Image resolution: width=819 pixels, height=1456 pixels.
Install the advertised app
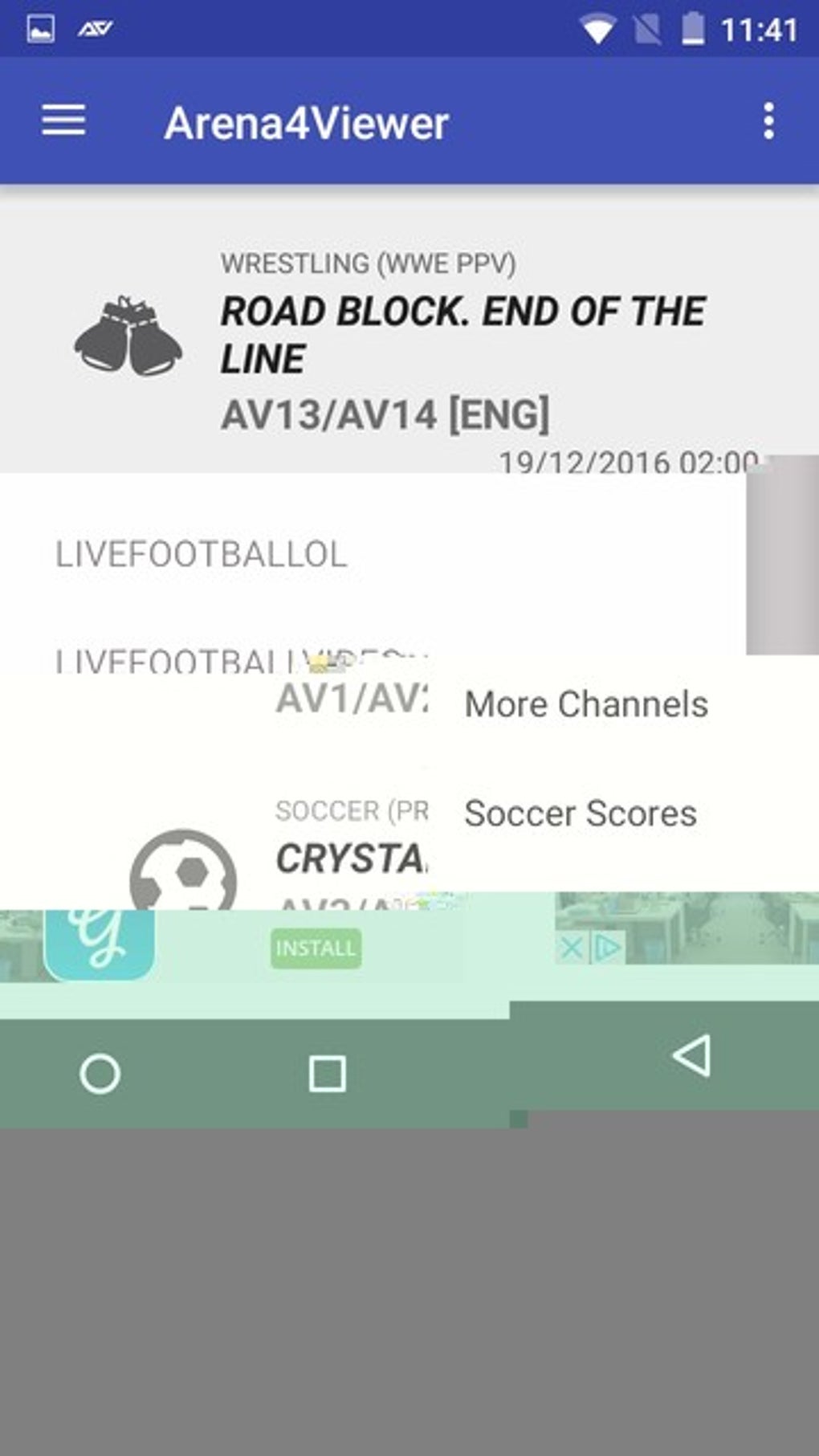point(316,948)
